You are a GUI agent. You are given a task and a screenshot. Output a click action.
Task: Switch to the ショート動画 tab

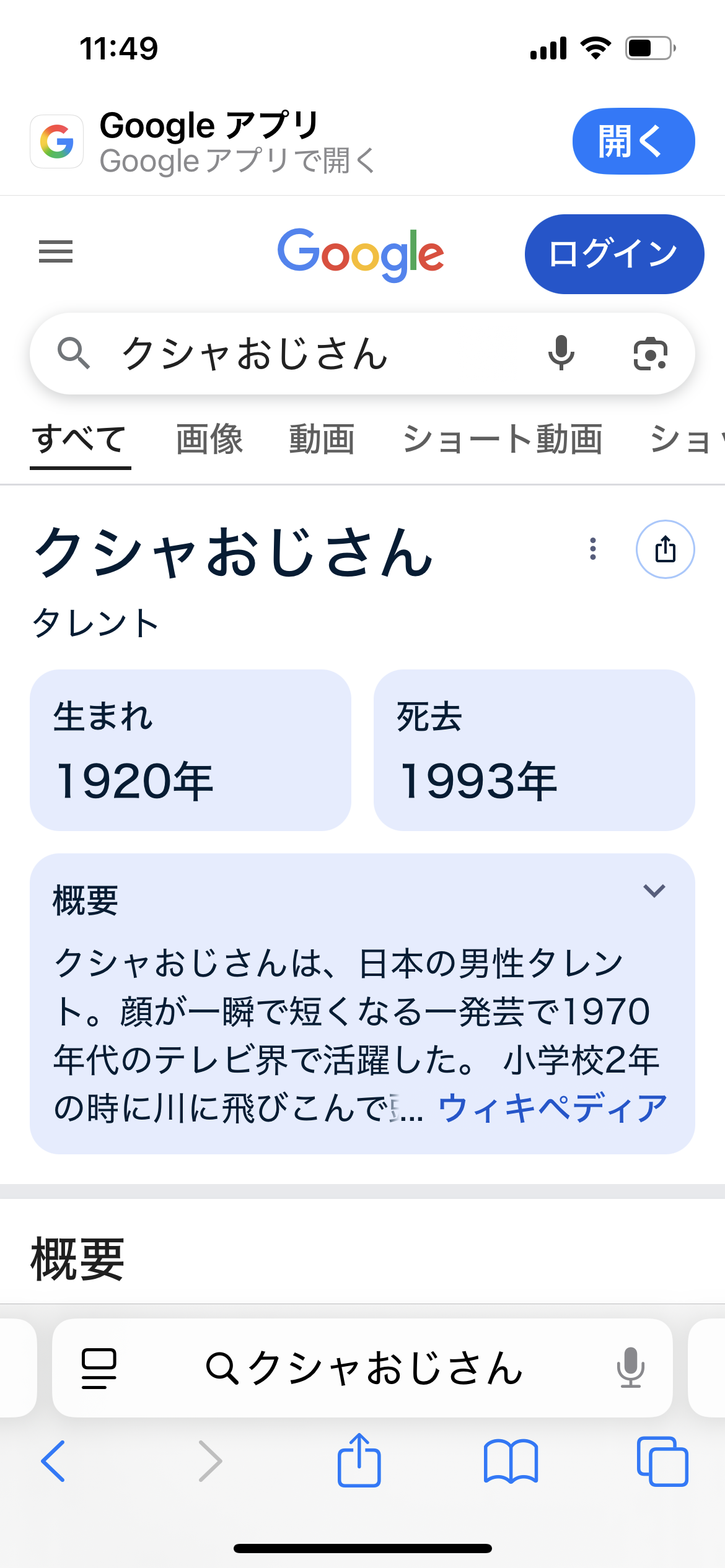(503, 440)
